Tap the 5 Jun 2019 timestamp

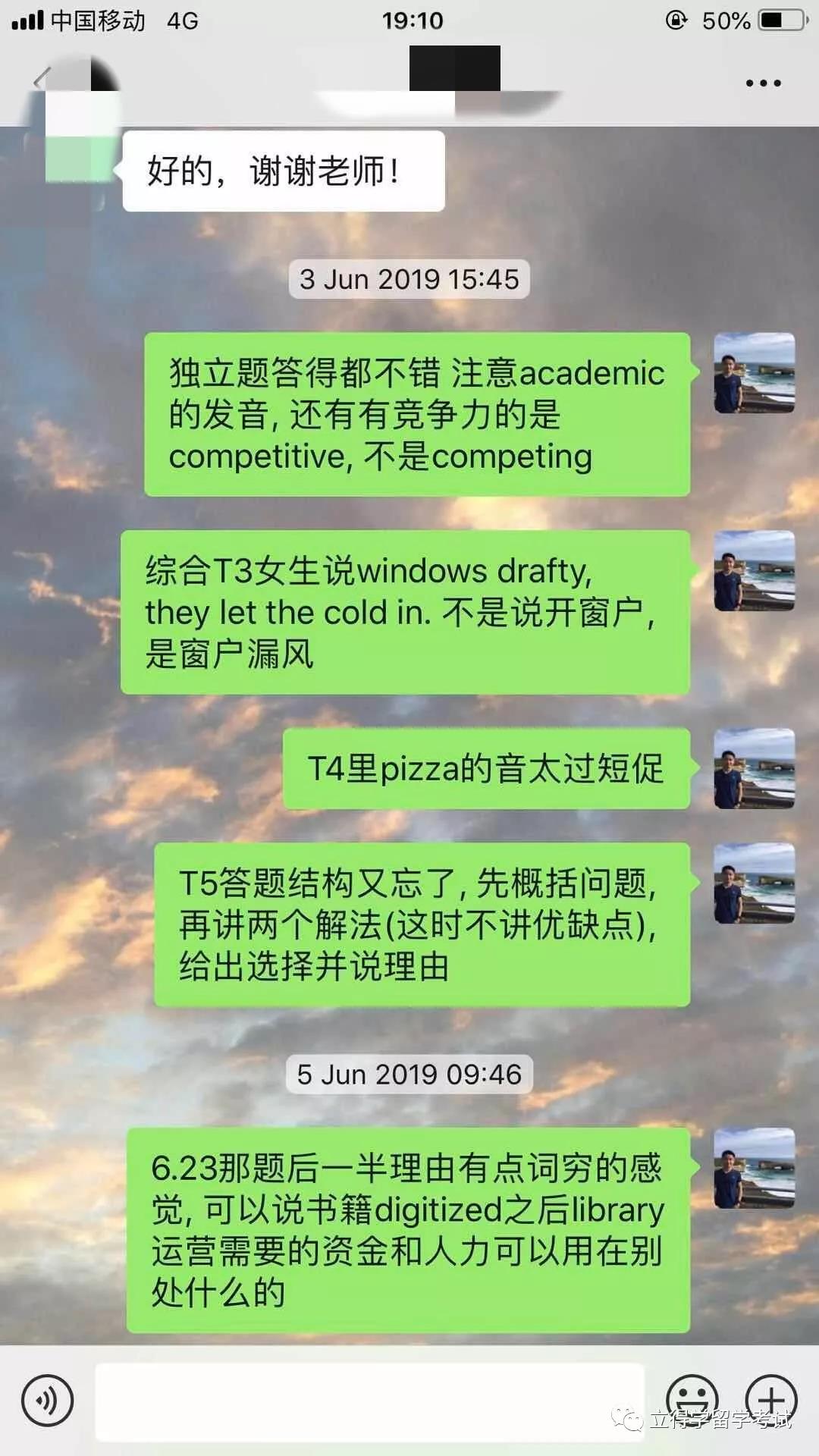click(x=409, y=1074)
